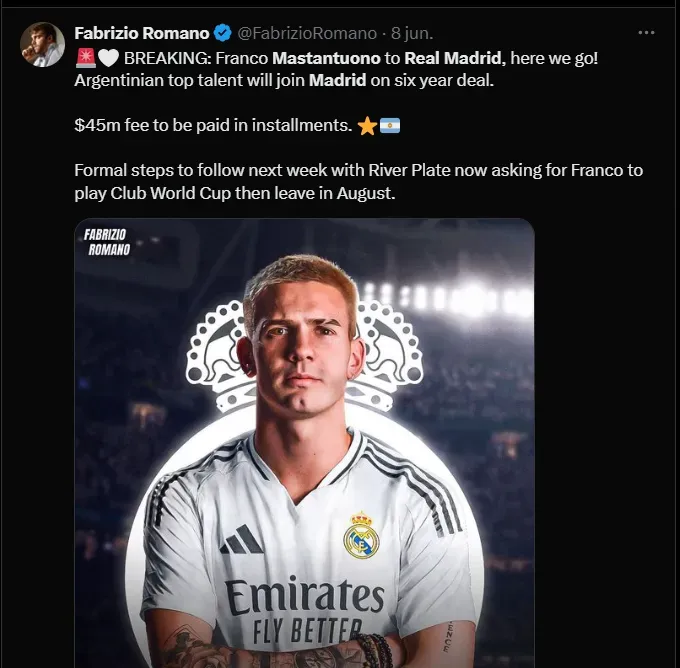Open the Fabrizio Romano display name

(142, 33)
